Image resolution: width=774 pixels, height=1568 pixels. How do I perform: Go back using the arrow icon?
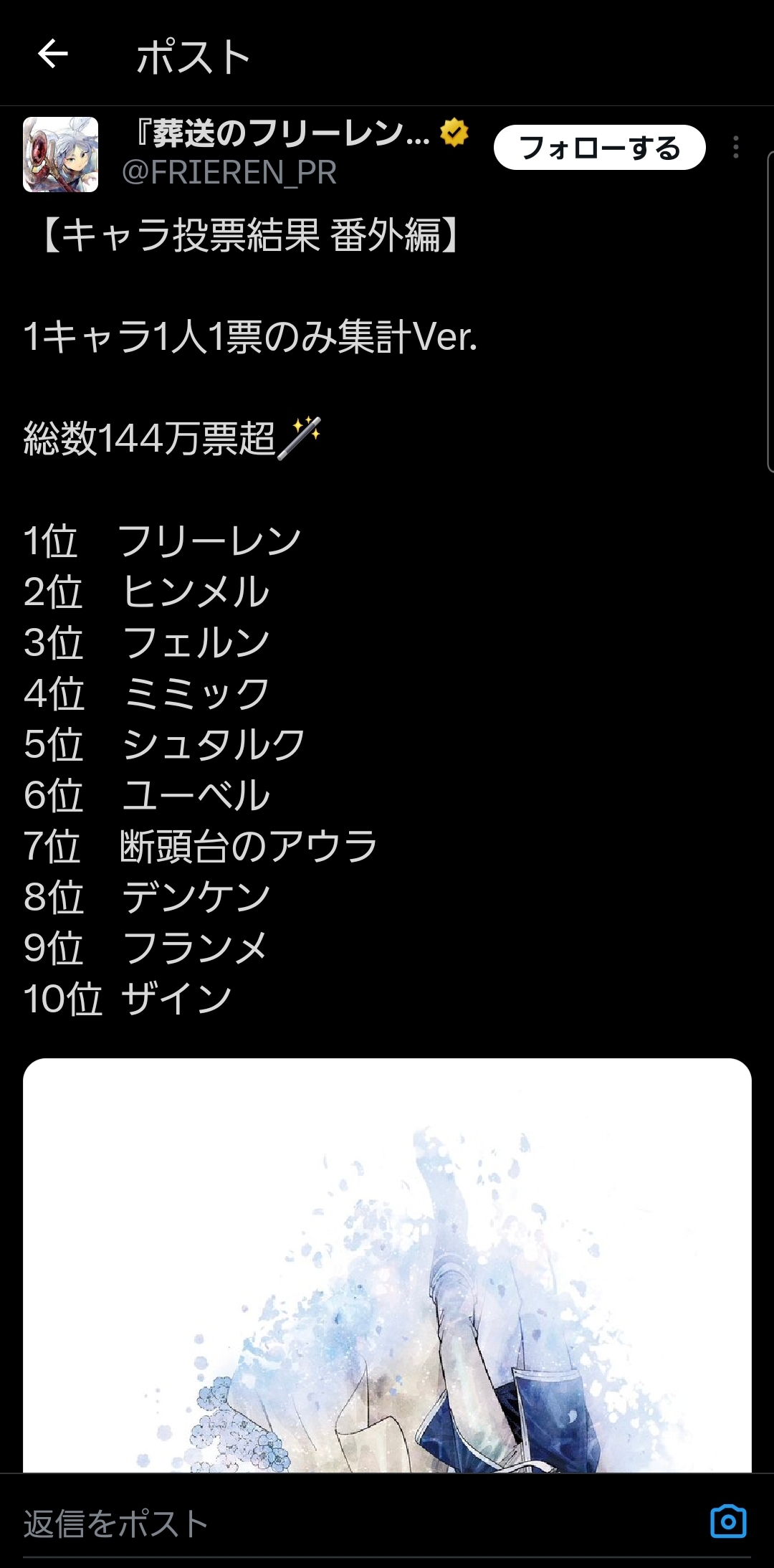[x=53, y=54]
